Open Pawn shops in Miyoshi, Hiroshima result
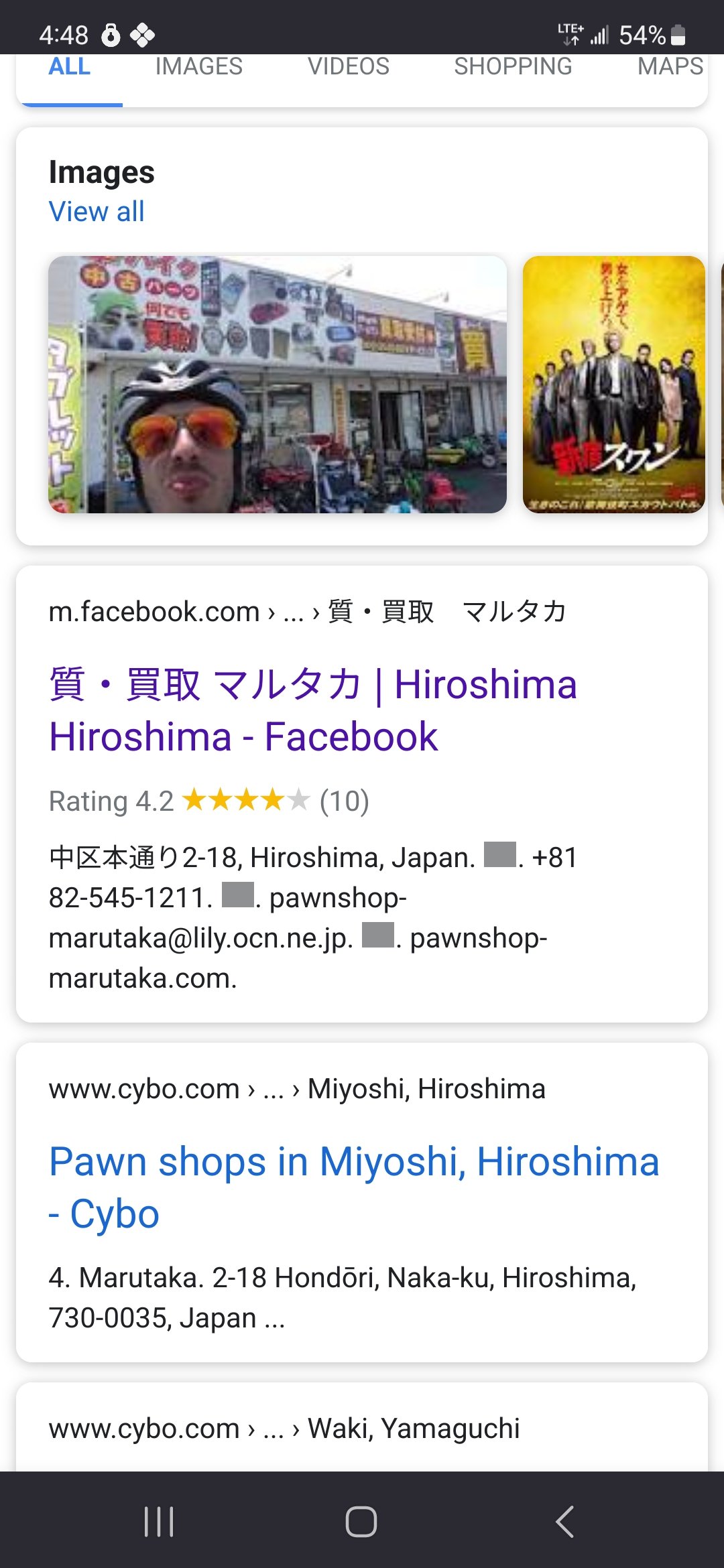The image size is (724, 1568). (x=353, y=1187)
